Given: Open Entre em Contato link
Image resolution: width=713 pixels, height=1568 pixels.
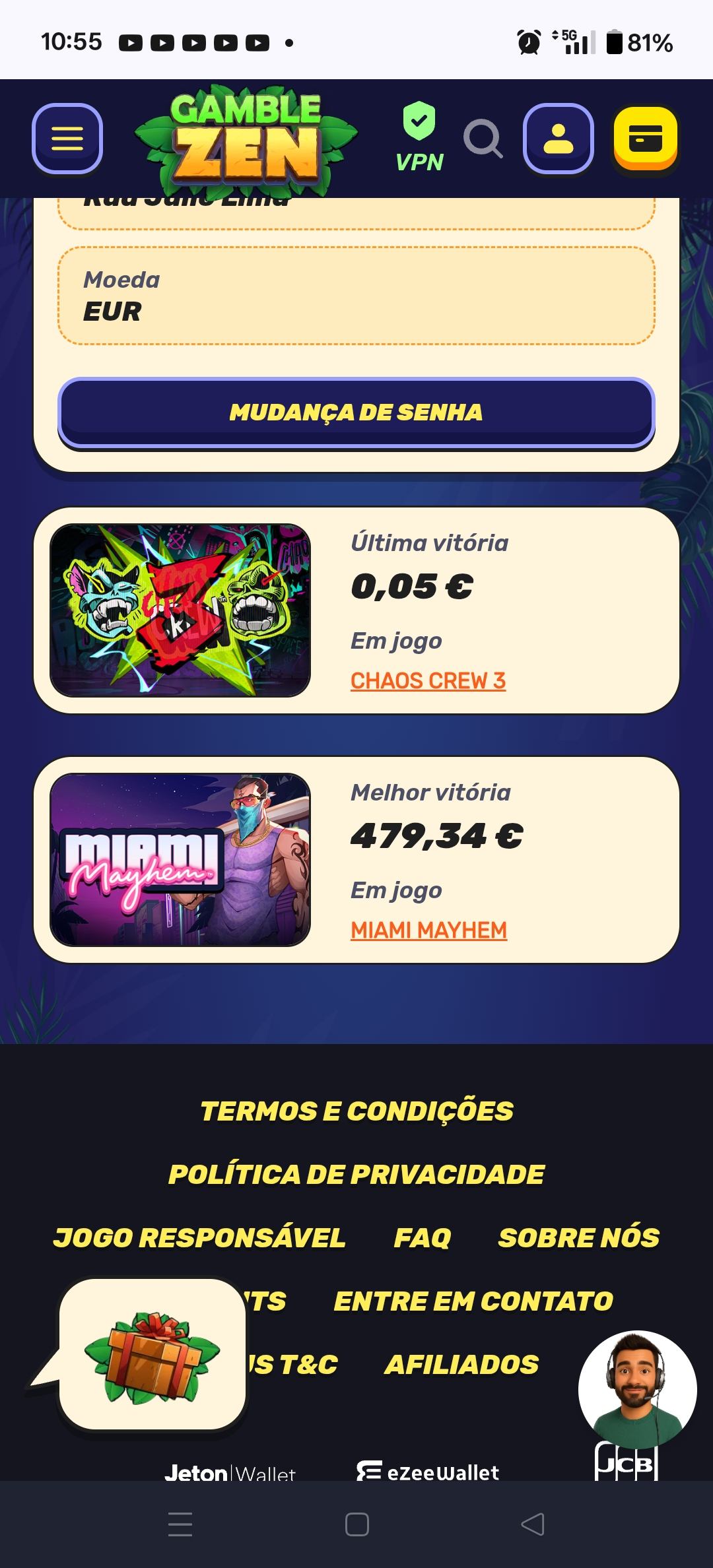Looking at the screenshot, I should [473, 1301].
